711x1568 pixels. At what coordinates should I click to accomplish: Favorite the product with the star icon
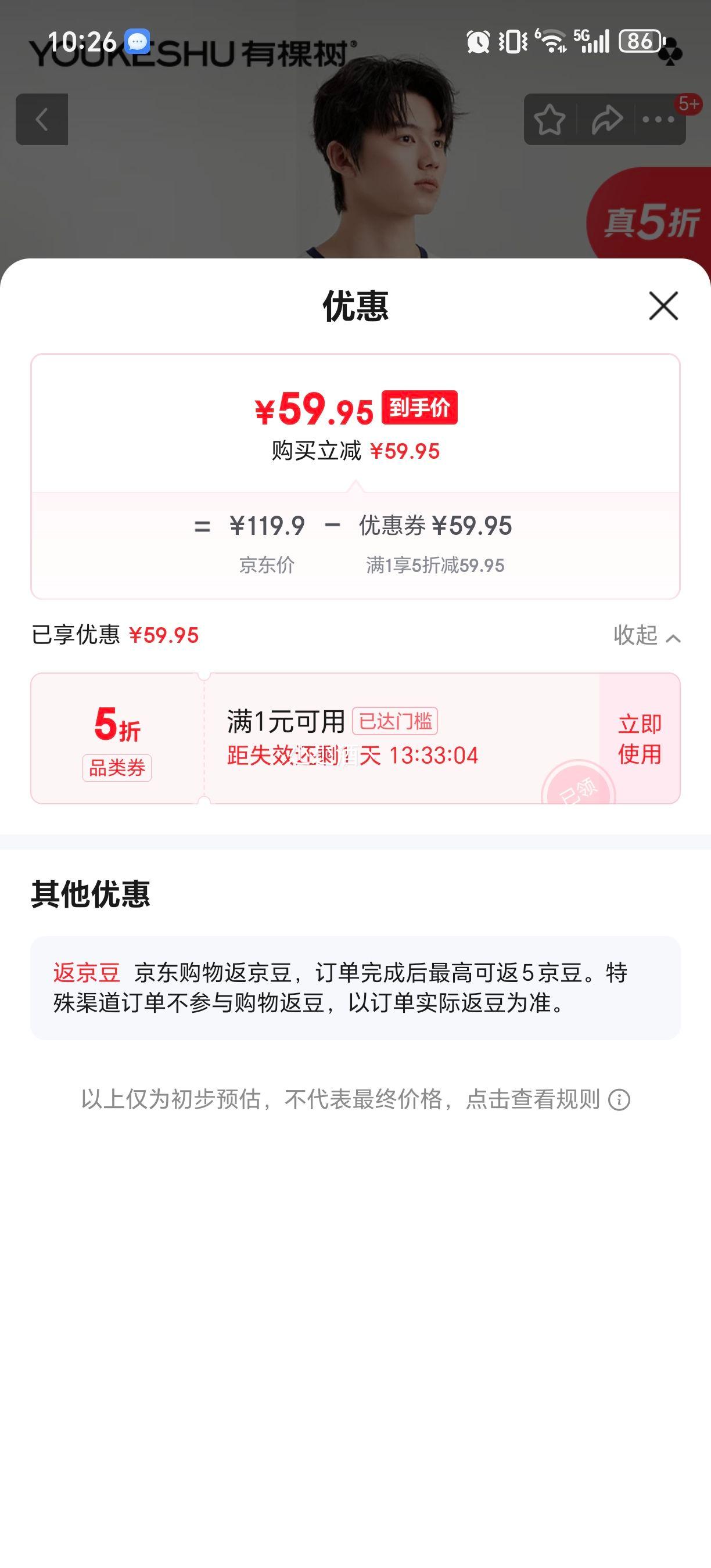(550, 119)
